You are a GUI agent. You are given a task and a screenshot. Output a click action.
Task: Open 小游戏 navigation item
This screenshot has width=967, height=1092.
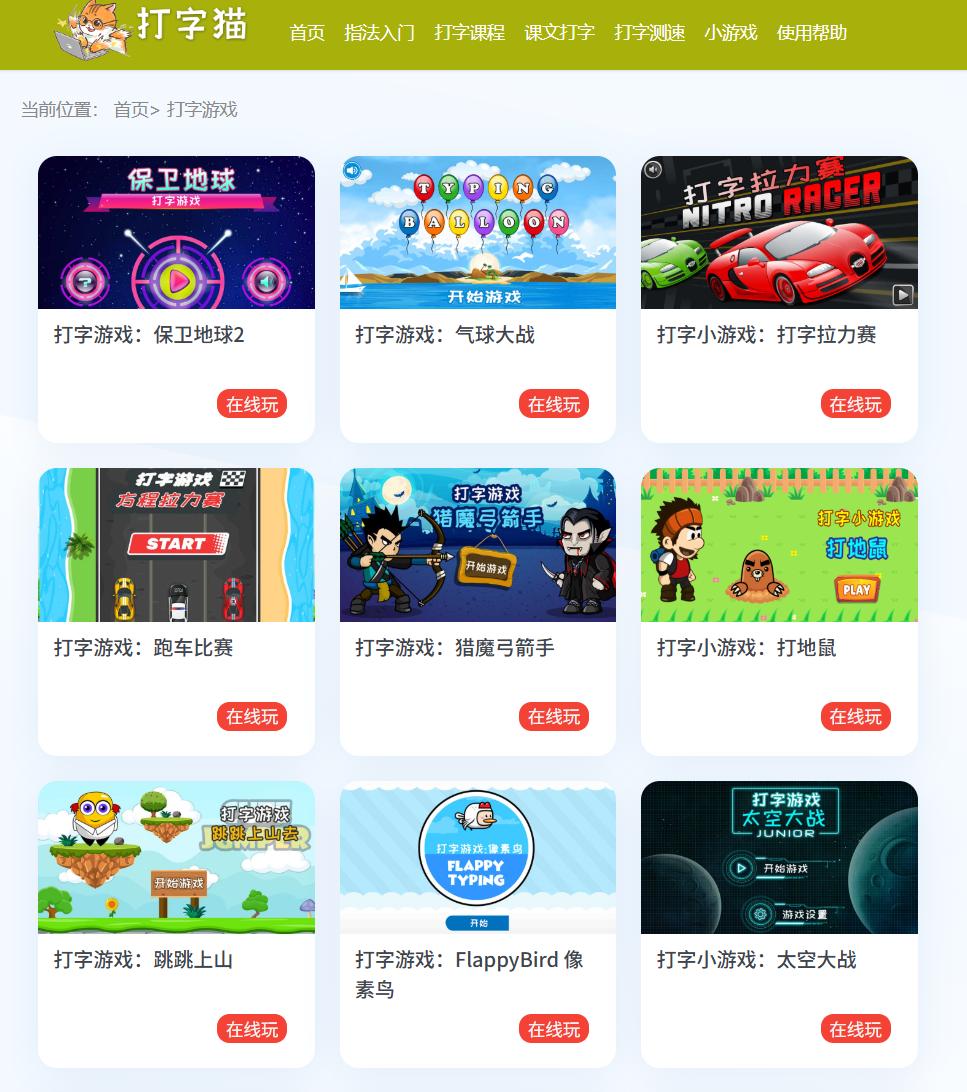point(730,33)
